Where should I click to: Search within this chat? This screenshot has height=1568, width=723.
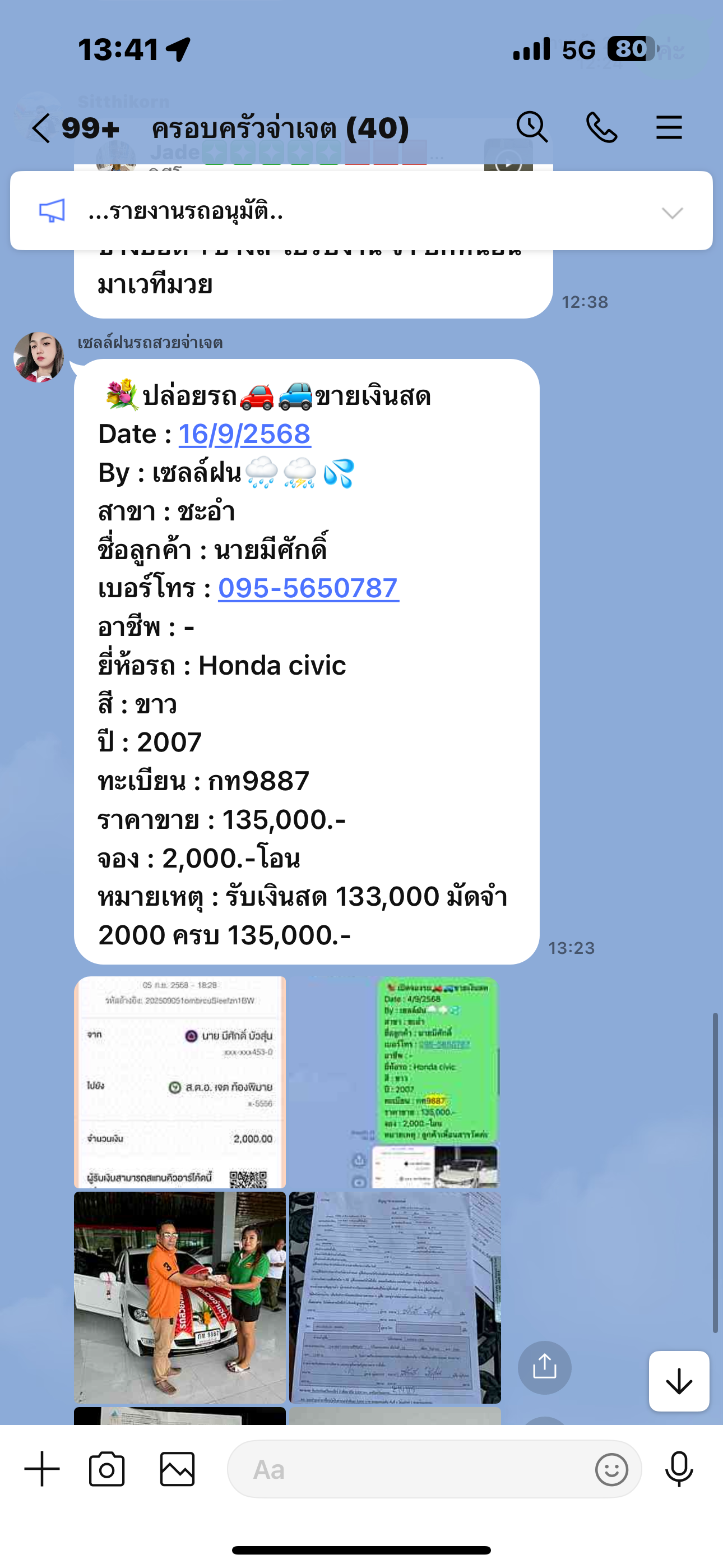[x=532, y=128]
